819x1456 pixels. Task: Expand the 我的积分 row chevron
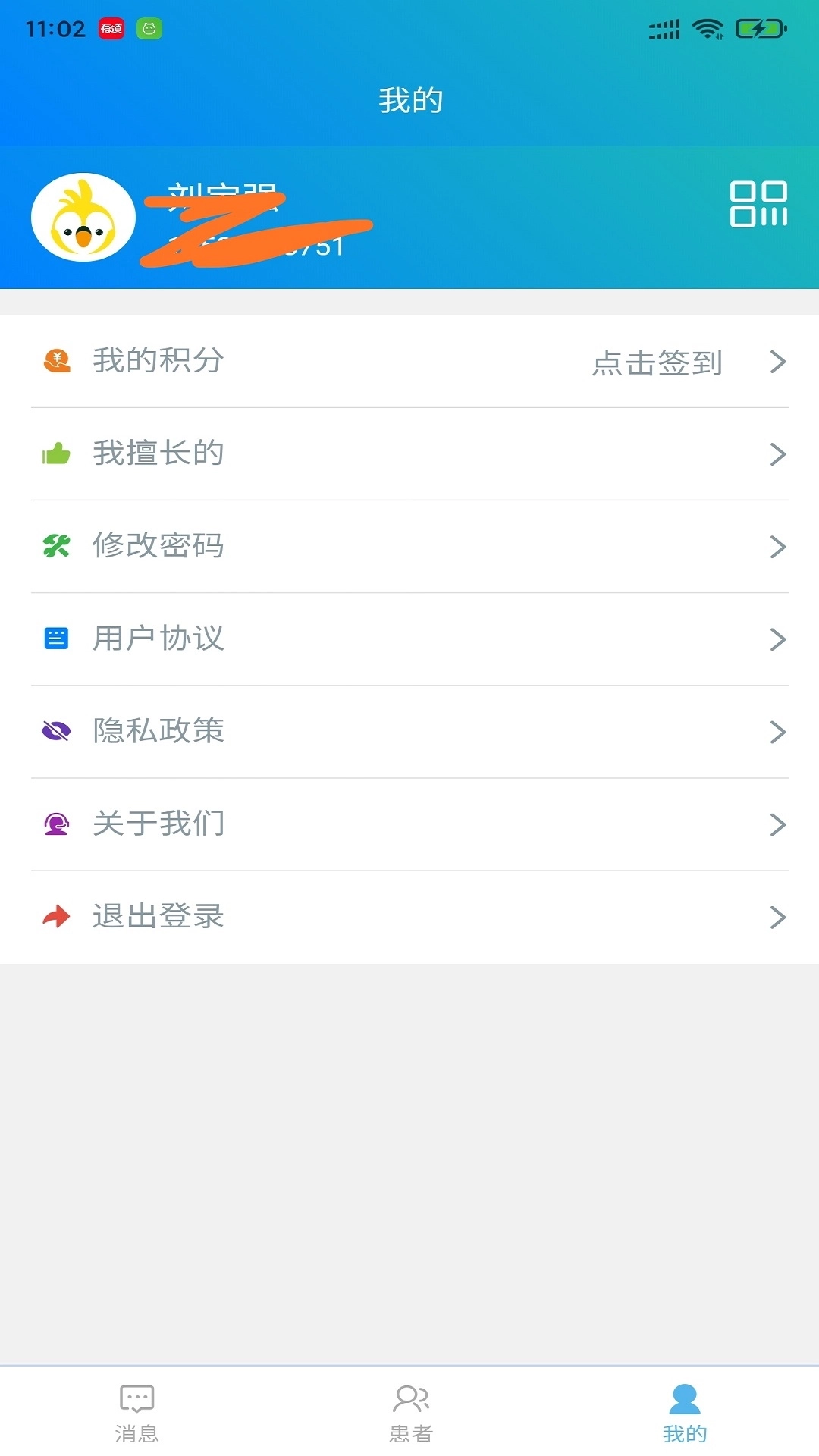pyautogui.click(x=778, y=362)
